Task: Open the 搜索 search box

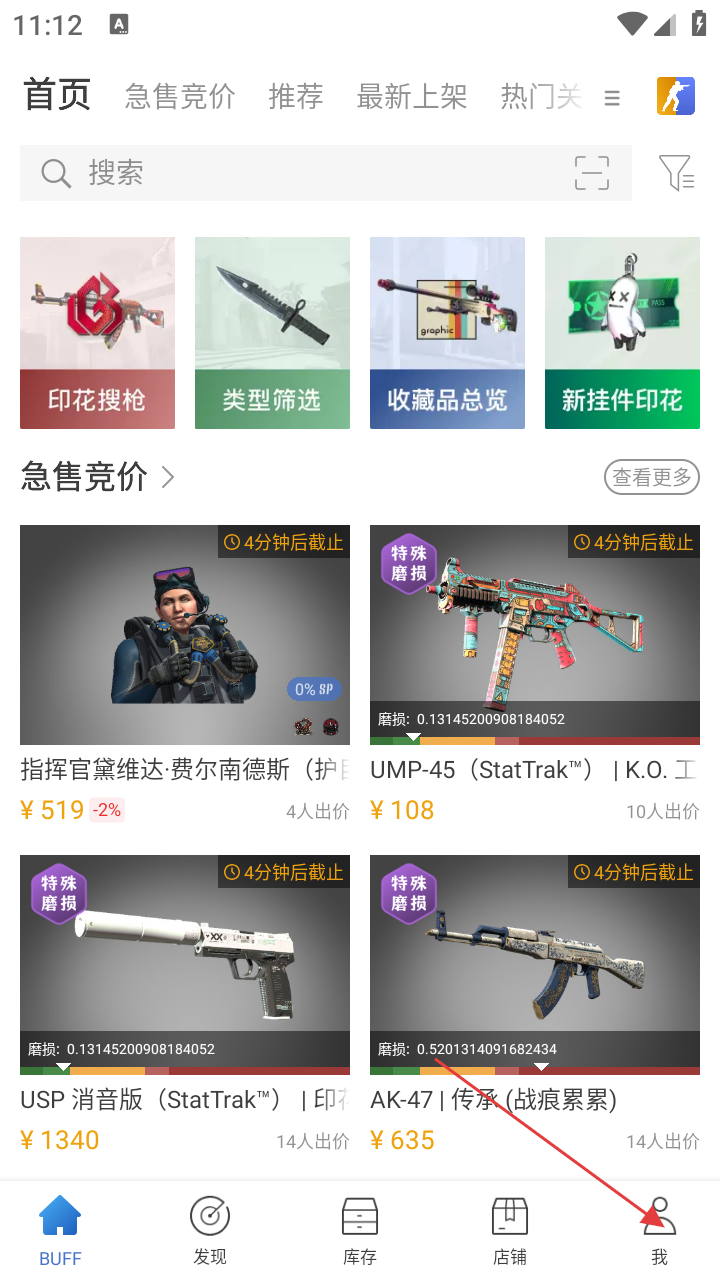Action: tap(300, 173)
